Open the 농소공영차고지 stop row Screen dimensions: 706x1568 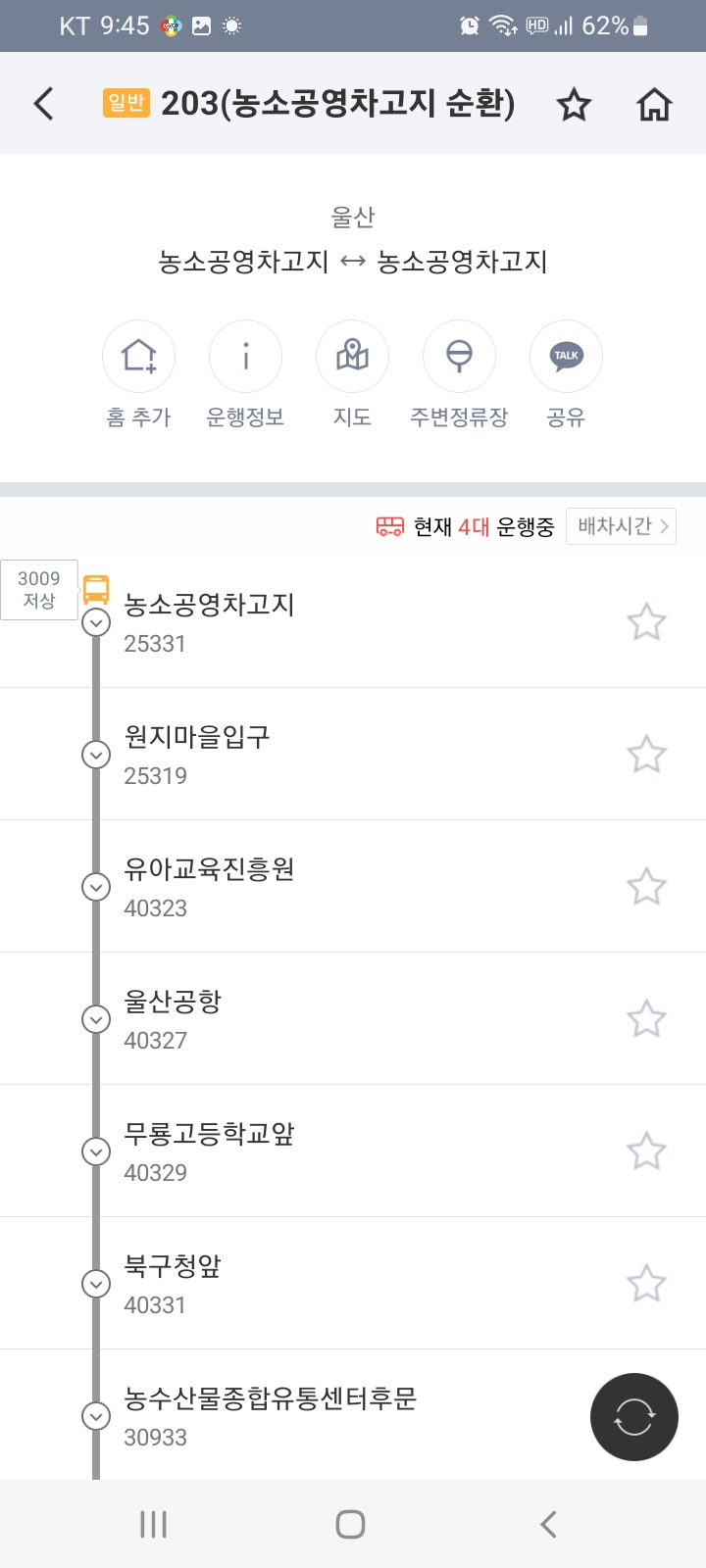353,622
